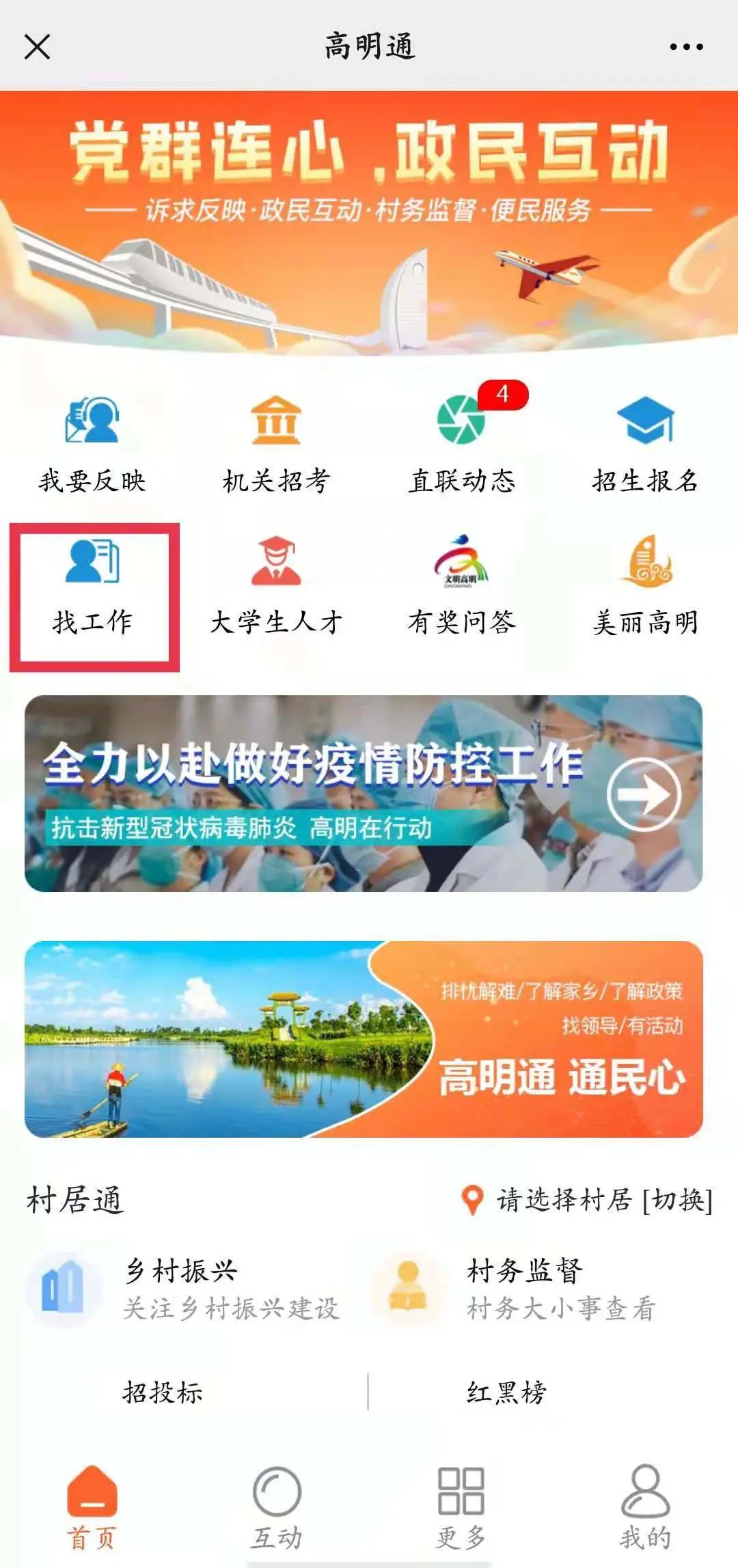Switch to the 更多 tab

point(461,1507)
